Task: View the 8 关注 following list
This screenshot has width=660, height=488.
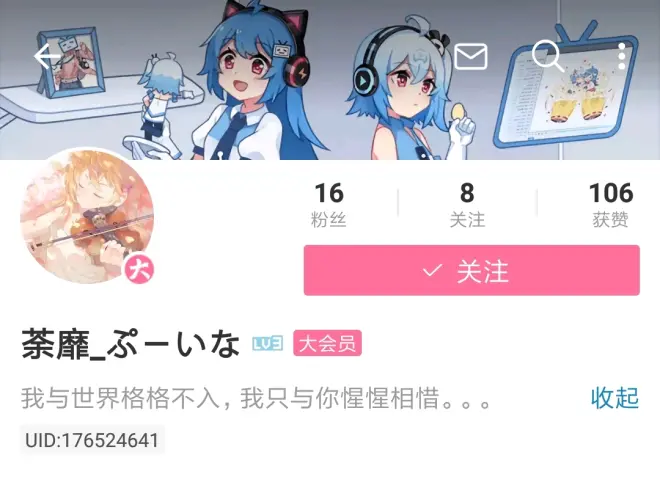Action: 467,204
